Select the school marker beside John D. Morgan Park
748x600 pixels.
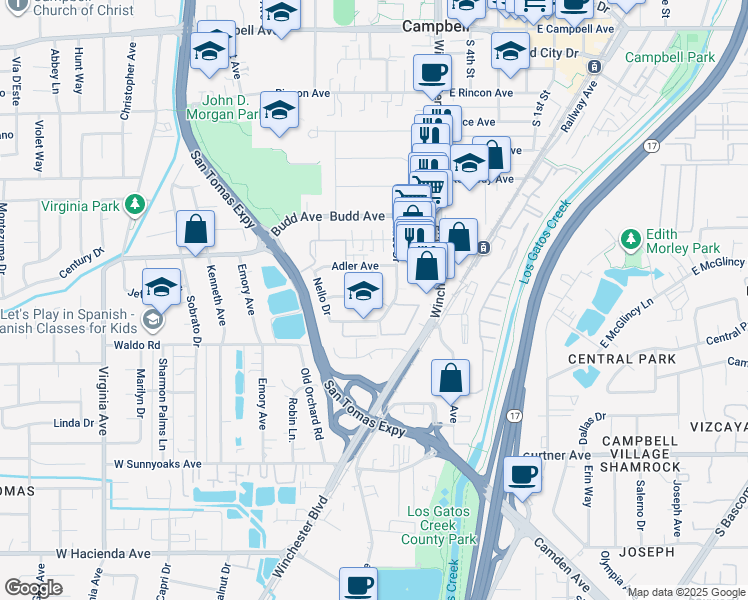coord(280,111)
